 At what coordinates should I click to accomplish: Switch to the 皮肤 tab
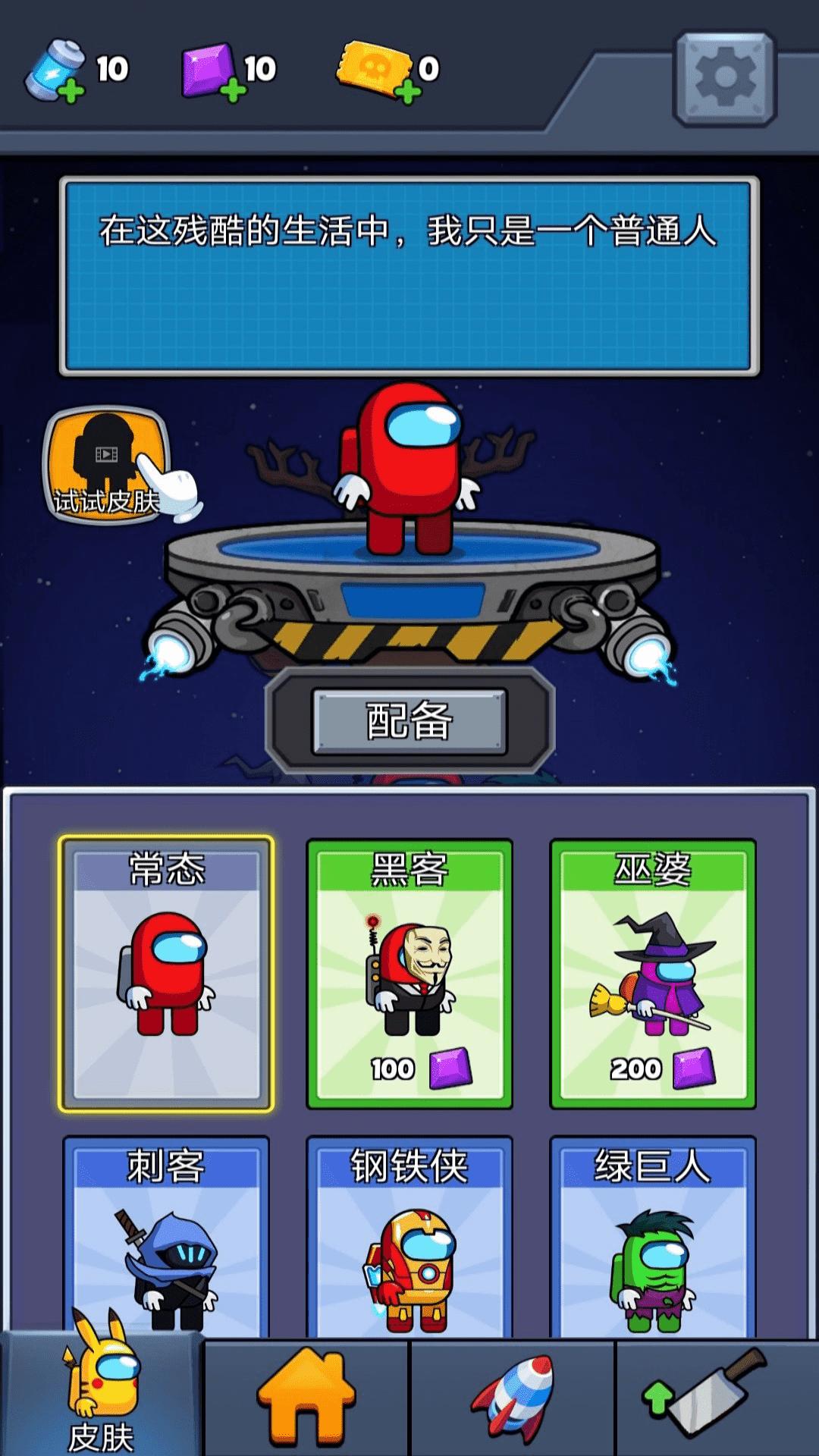pyautogui.click(x=102, y=1397)
